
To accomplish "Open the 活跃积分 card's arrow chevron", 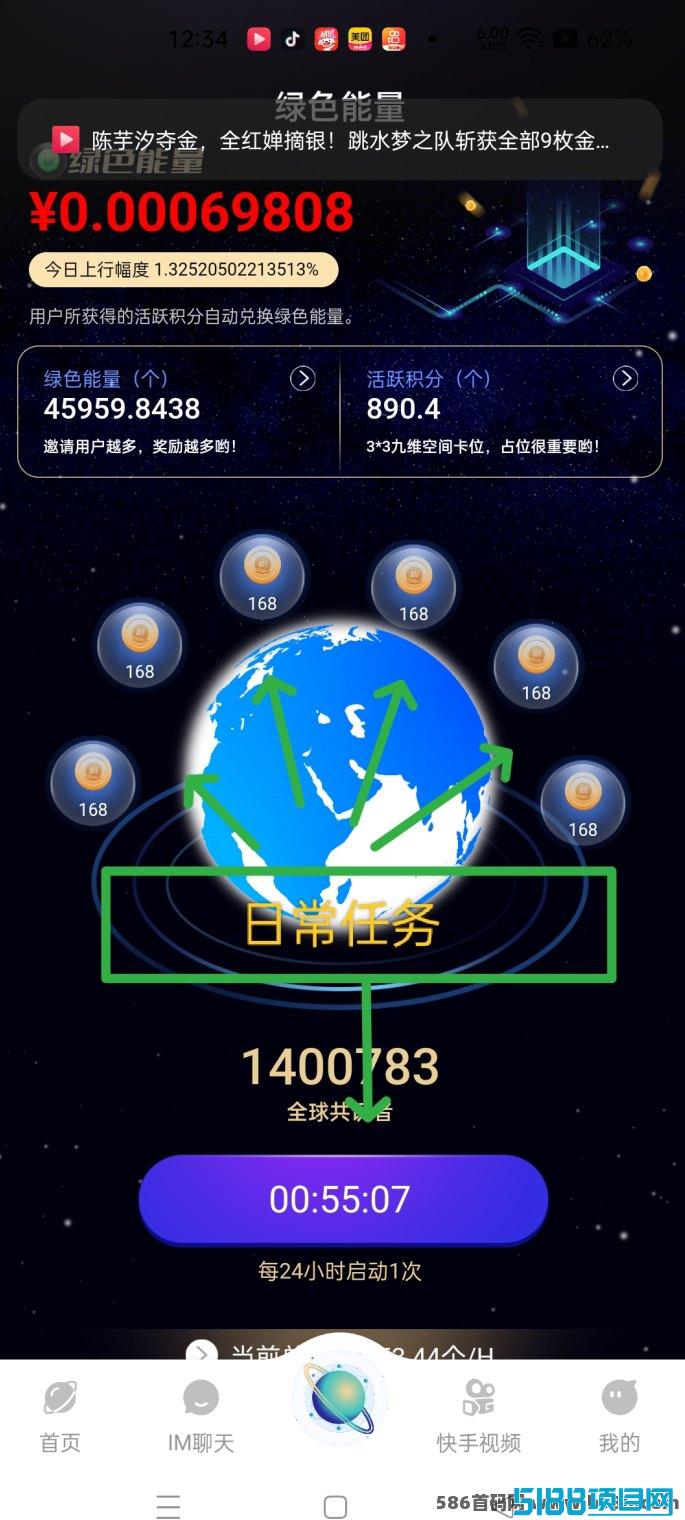I will (625, 378).
